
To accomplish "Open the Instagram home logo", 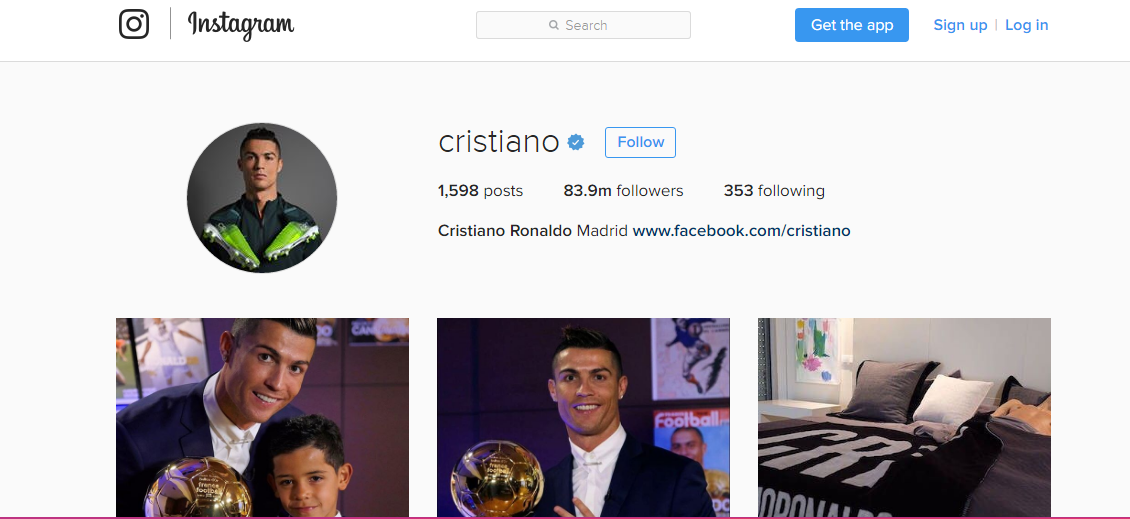I will tap(207, 24).
